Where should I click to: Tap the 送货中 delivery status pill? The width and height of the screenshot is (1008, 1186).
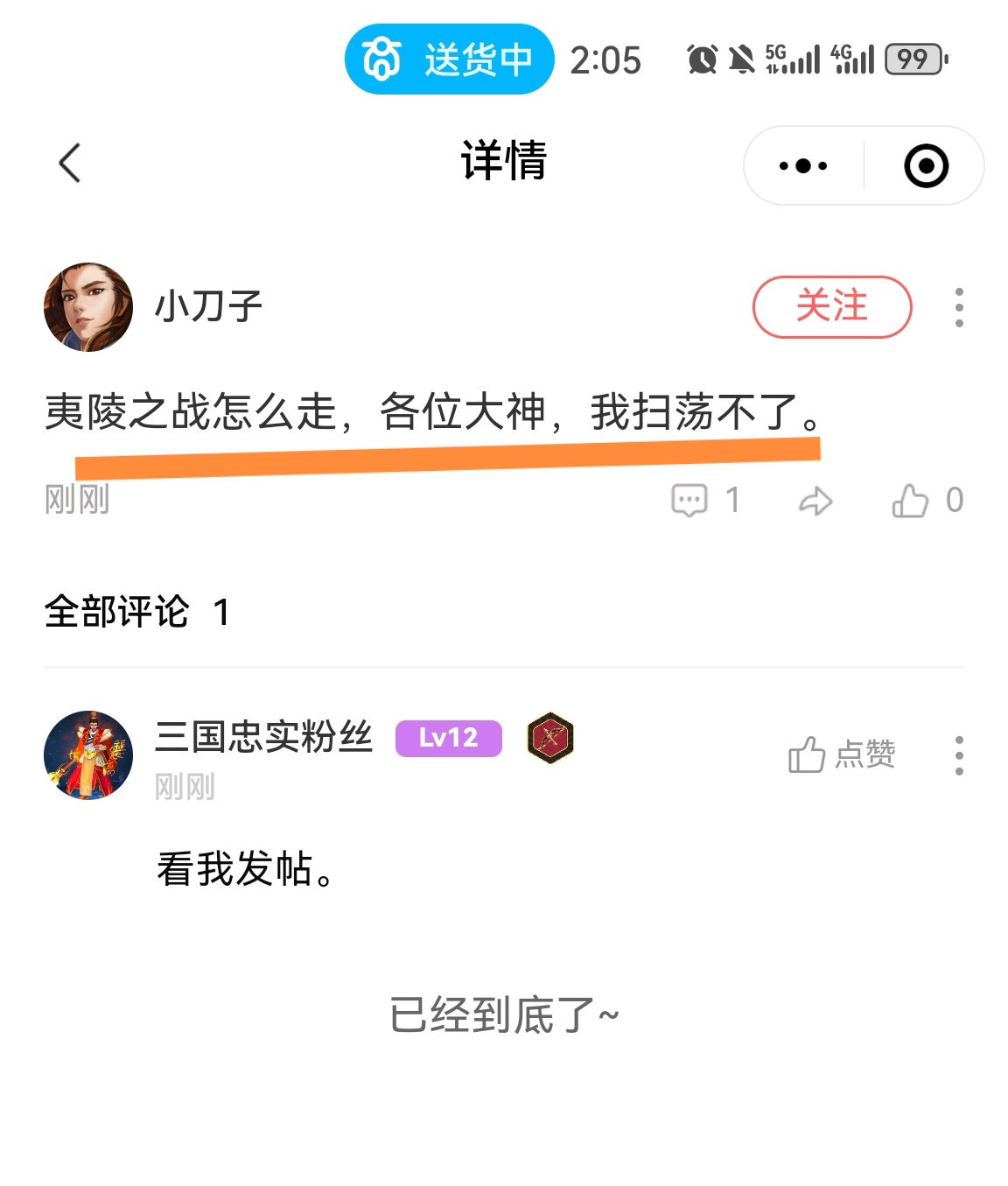(x=449, y=60)
